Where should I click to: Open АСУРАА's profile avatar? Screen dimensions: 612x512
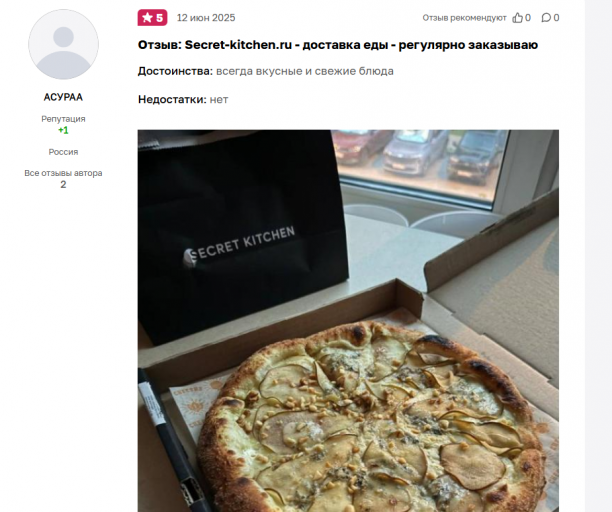coord(63,45)
